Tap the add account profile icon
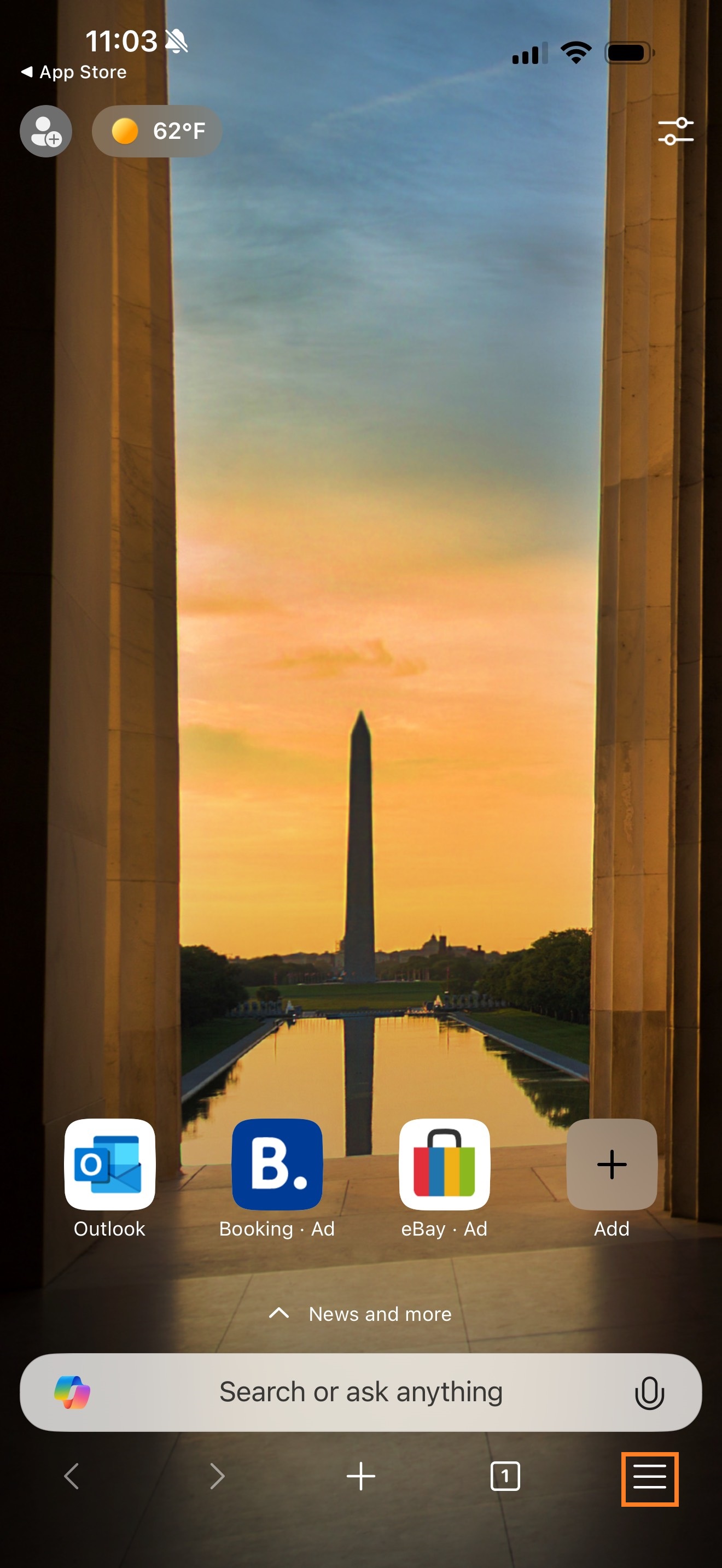 45,131
